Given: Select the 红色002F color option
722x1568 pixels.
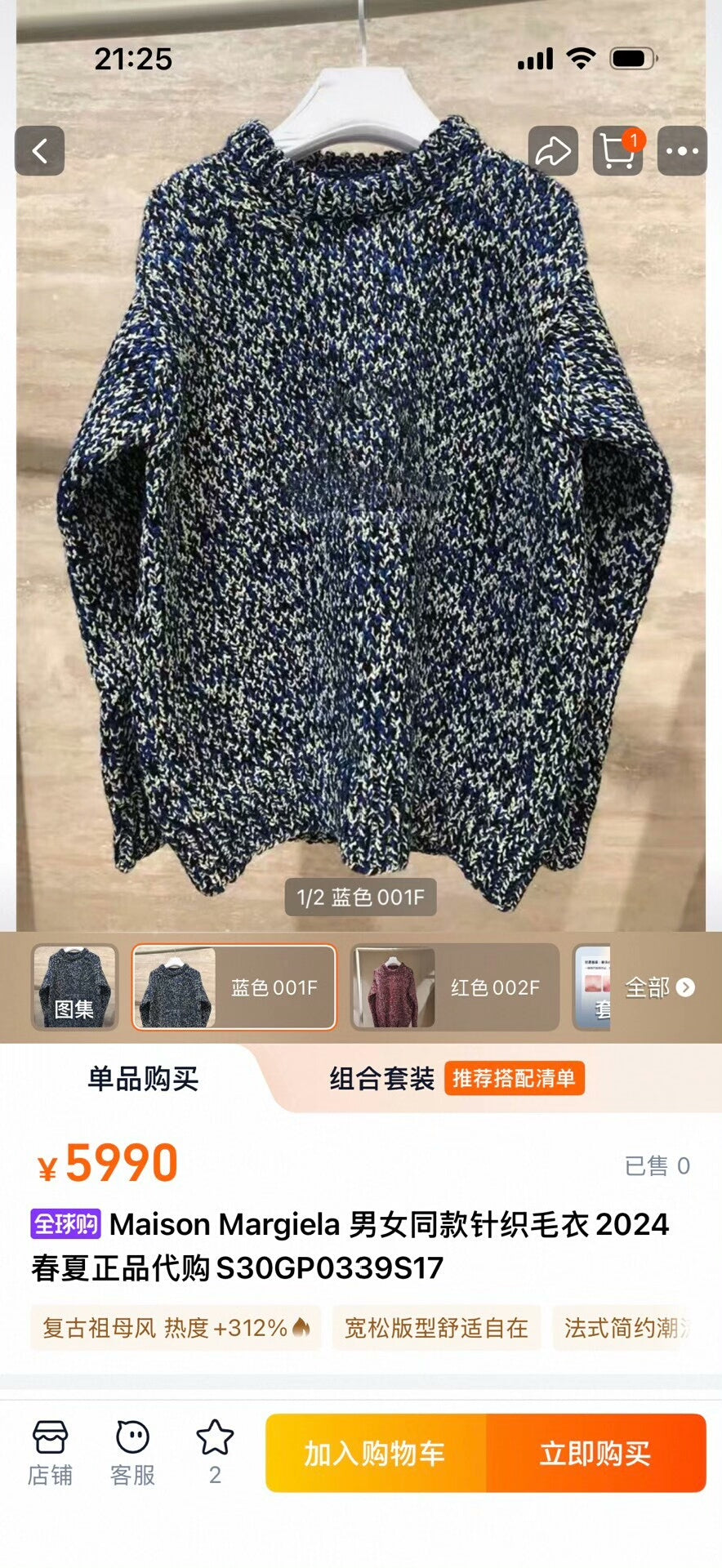Looking at the screenshot, I should (453, 986).
